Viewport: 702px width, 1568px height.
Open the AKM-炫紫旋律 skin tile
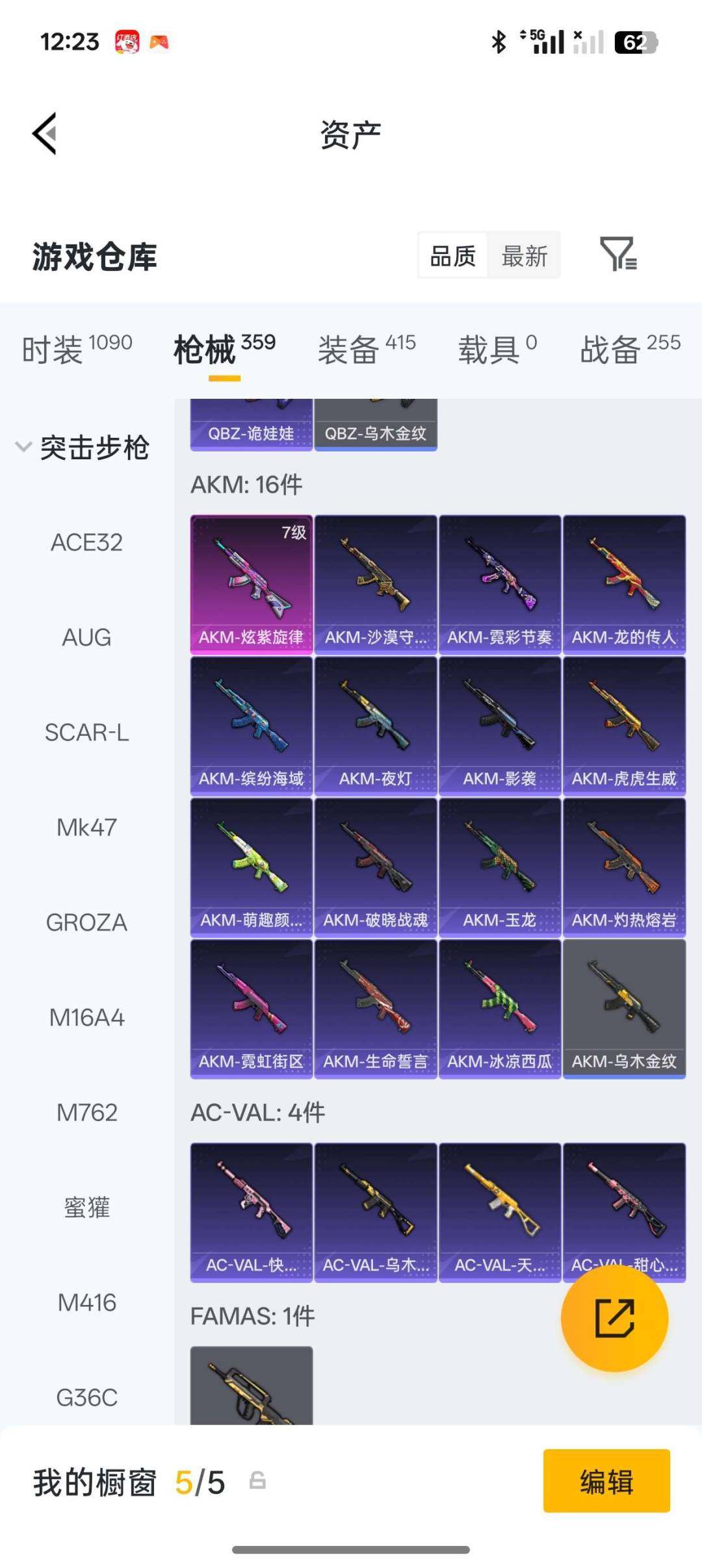[x=251, y=584]
